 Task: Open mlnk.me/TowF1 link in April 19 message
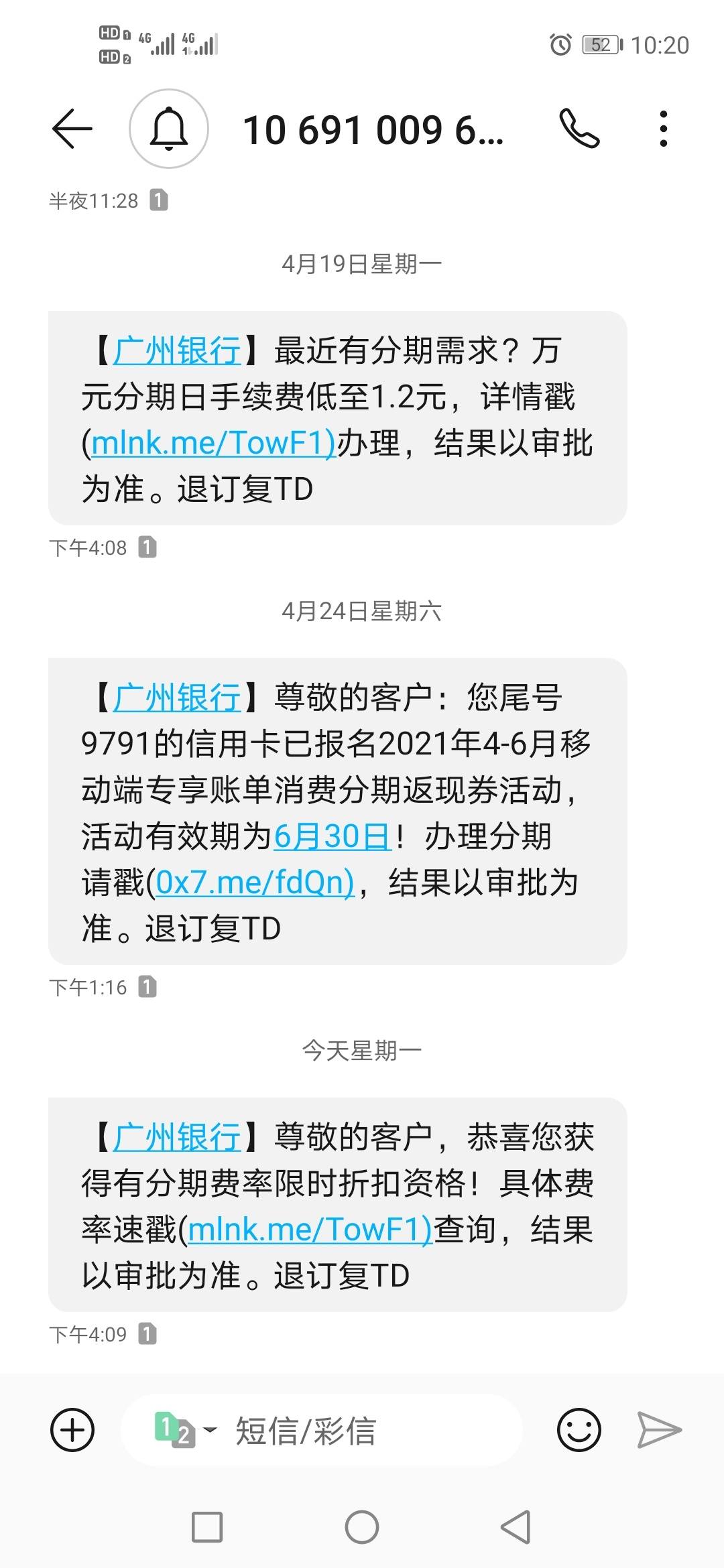coord(213,444)
